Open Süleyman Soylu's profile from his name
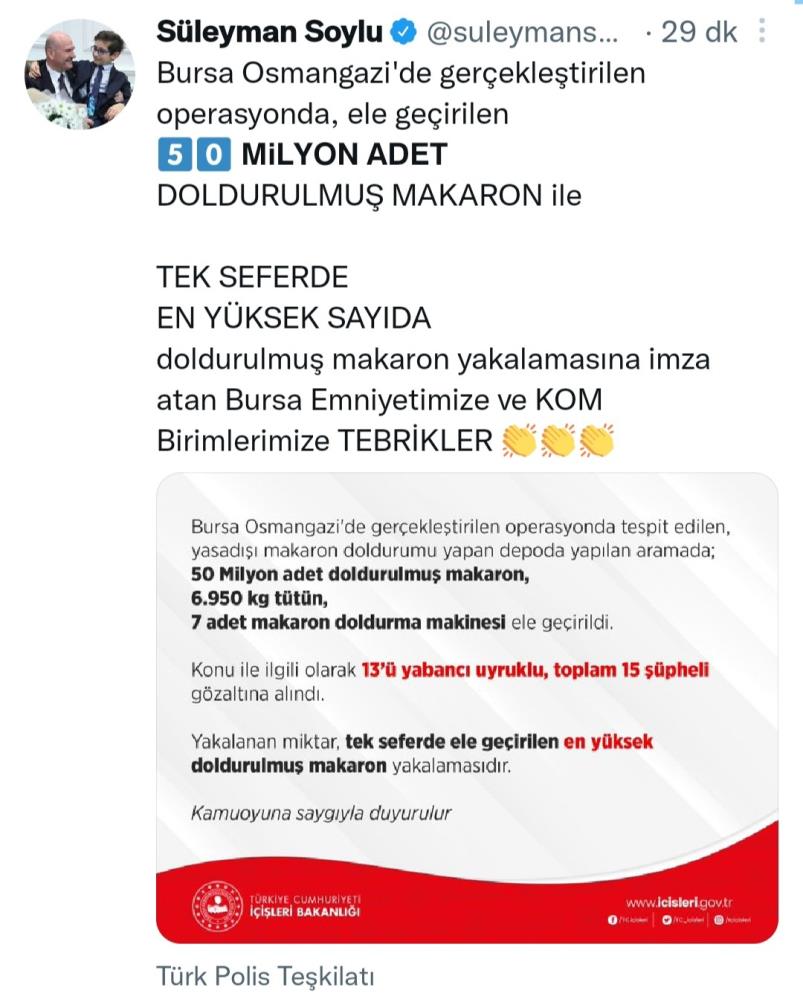 [269, 33]
